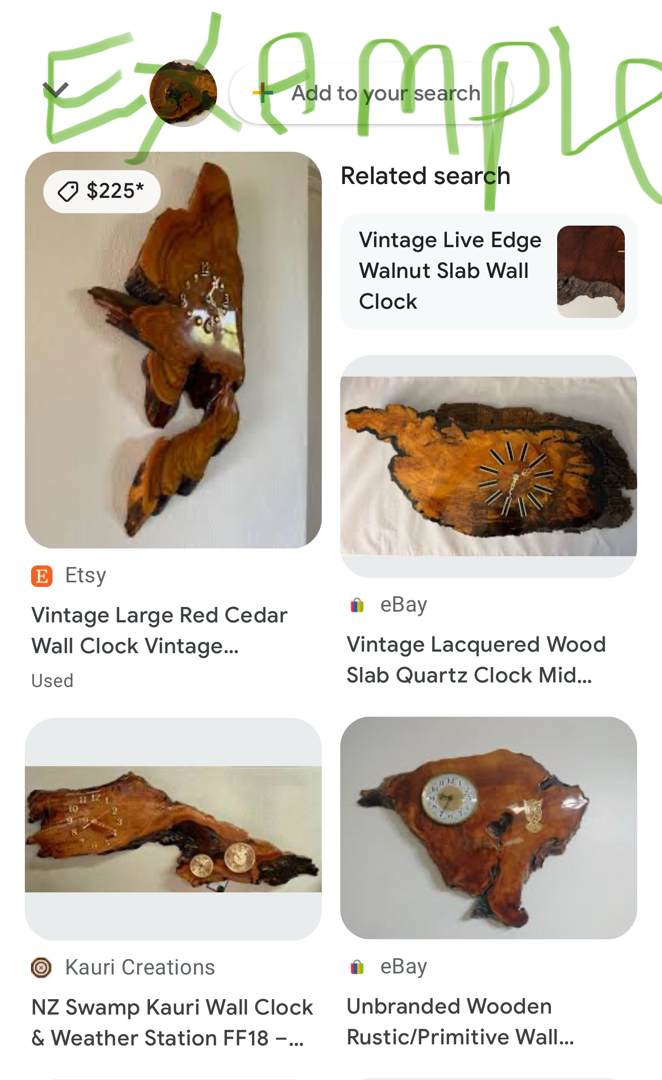
Task: Open Kauri Creations NZ Swamp Kauri Wall Clock
Action: click(x=173, y=828)
